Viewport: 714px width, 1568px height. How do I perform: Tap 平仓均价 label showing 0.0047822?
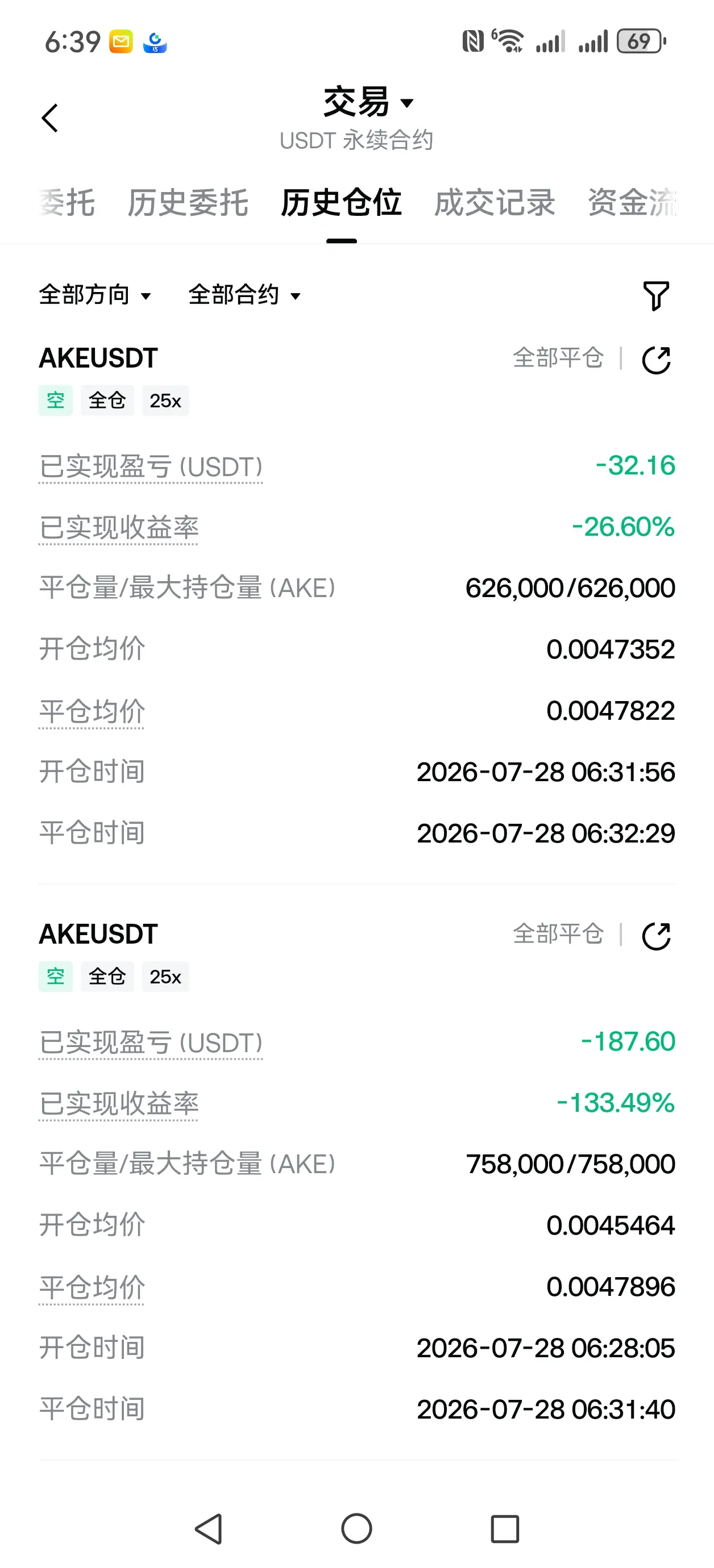92,711
